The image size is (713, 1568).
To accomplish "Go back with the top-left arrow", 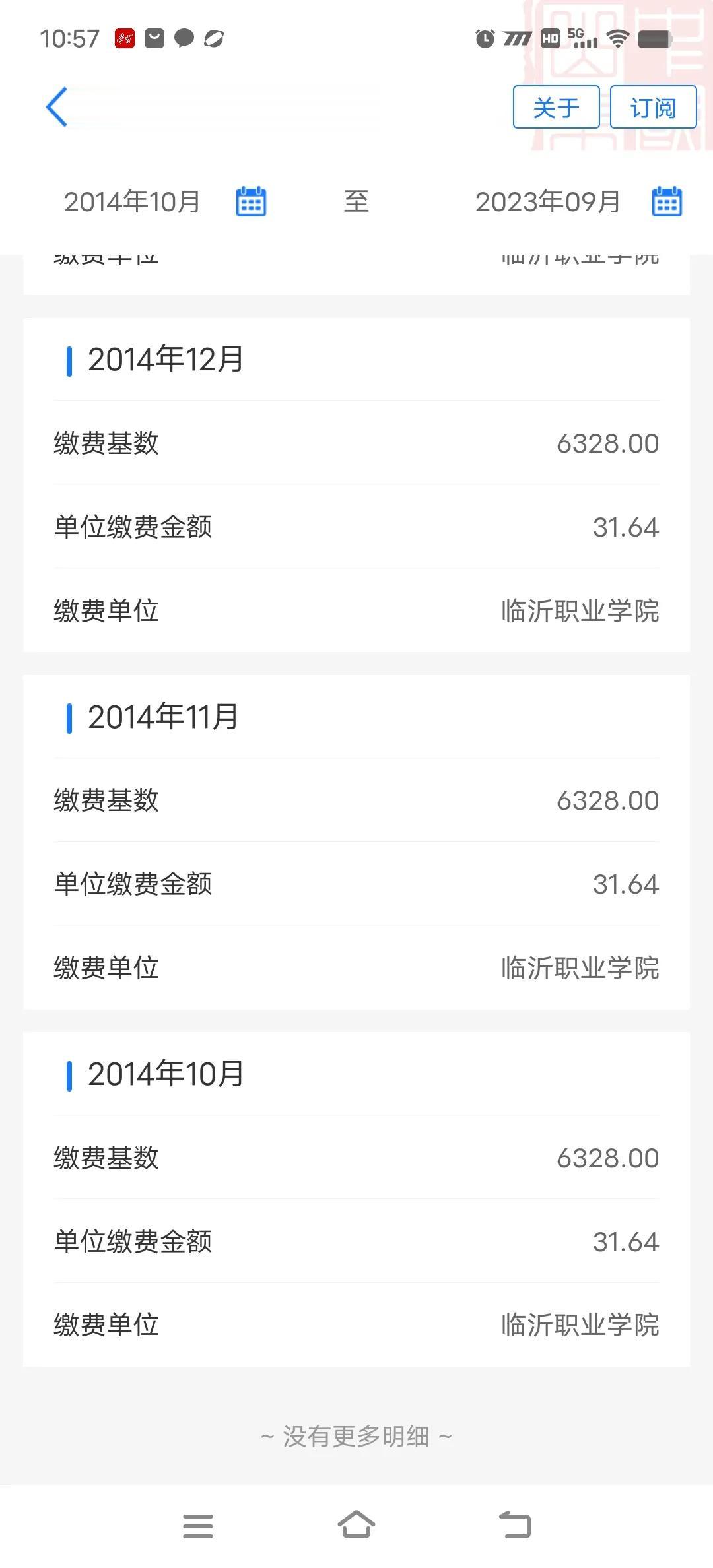I will (57, 107).
